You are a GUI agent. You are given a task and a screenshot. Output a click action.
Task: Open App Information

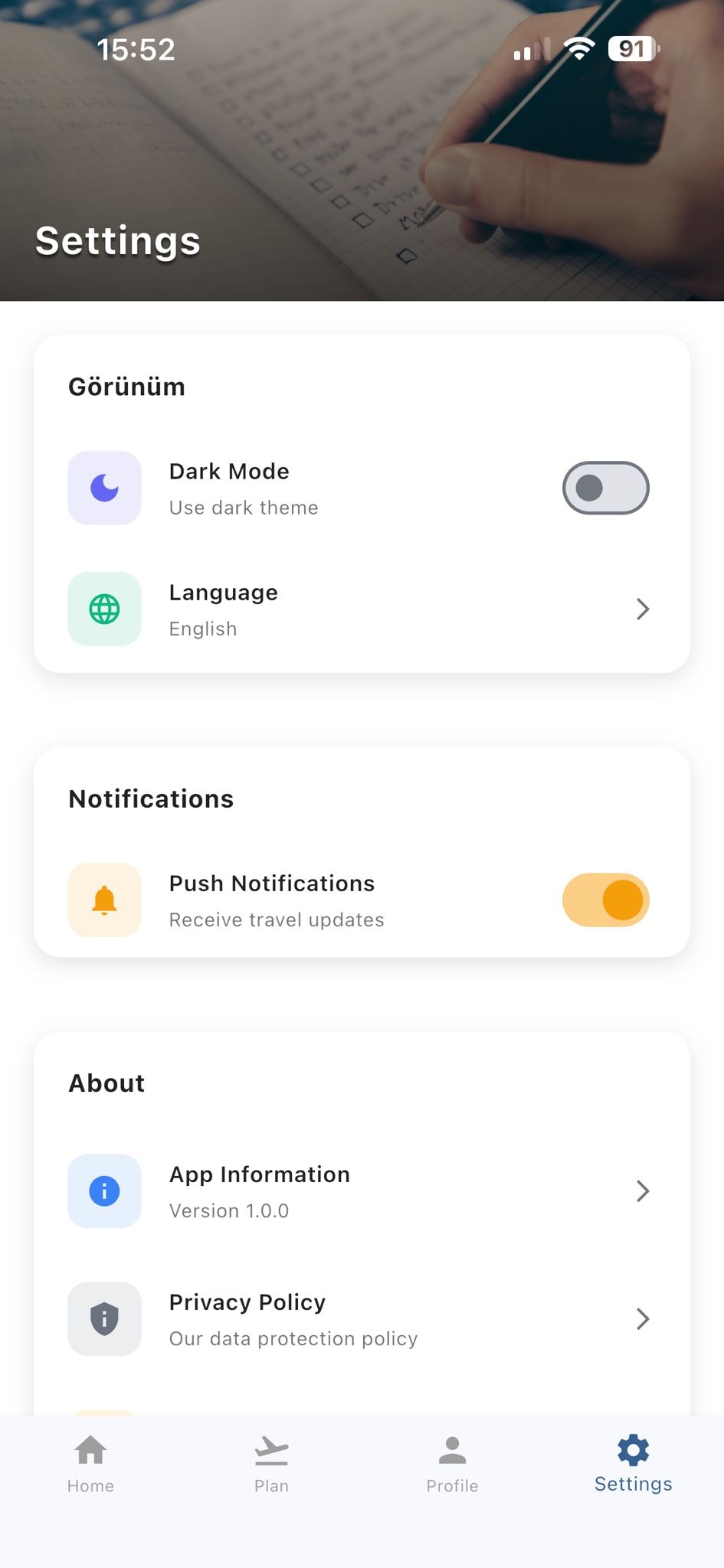coord(360,1191)
